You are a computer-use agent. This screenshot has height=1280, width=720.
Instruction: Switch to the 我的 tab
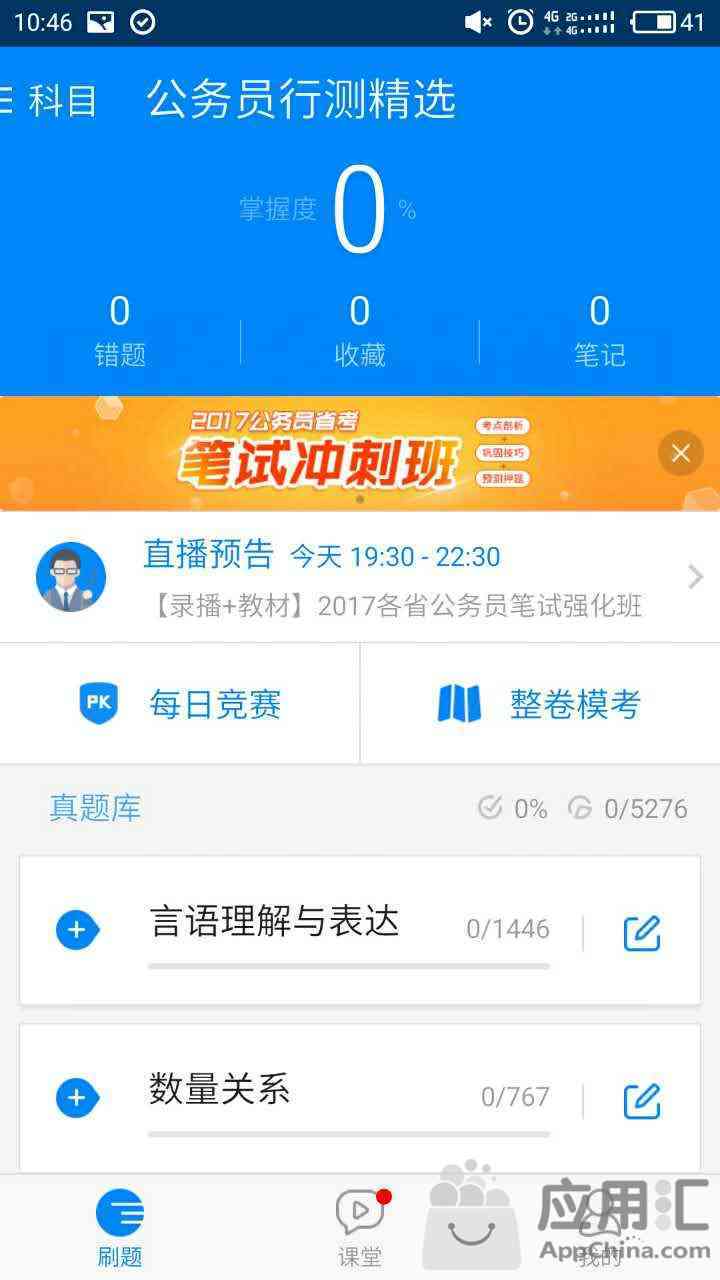(600, 1227)
